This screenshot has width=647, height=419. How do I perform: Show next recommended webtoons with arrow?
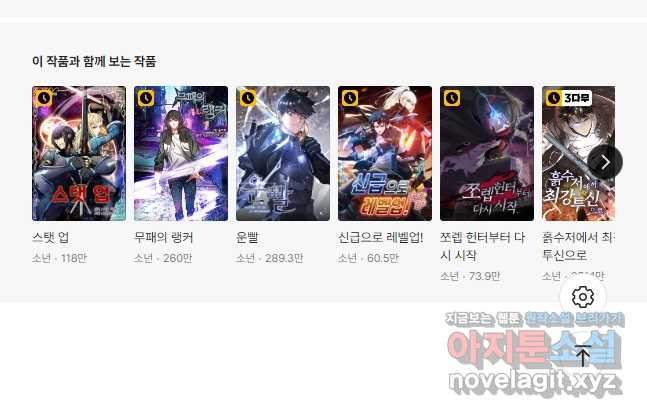605,162
